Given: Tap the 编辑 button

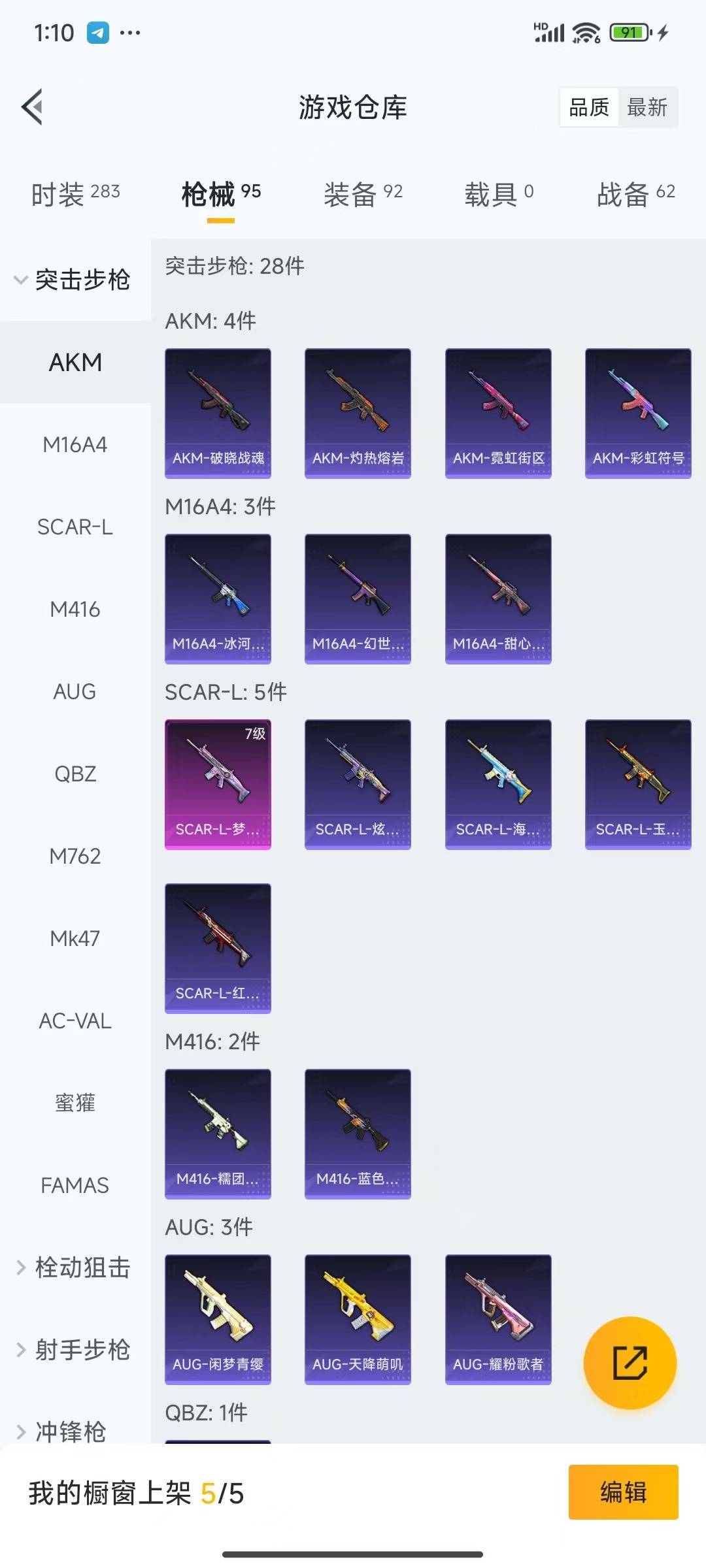Looking at the screenshot, I should coord(623,1493).
